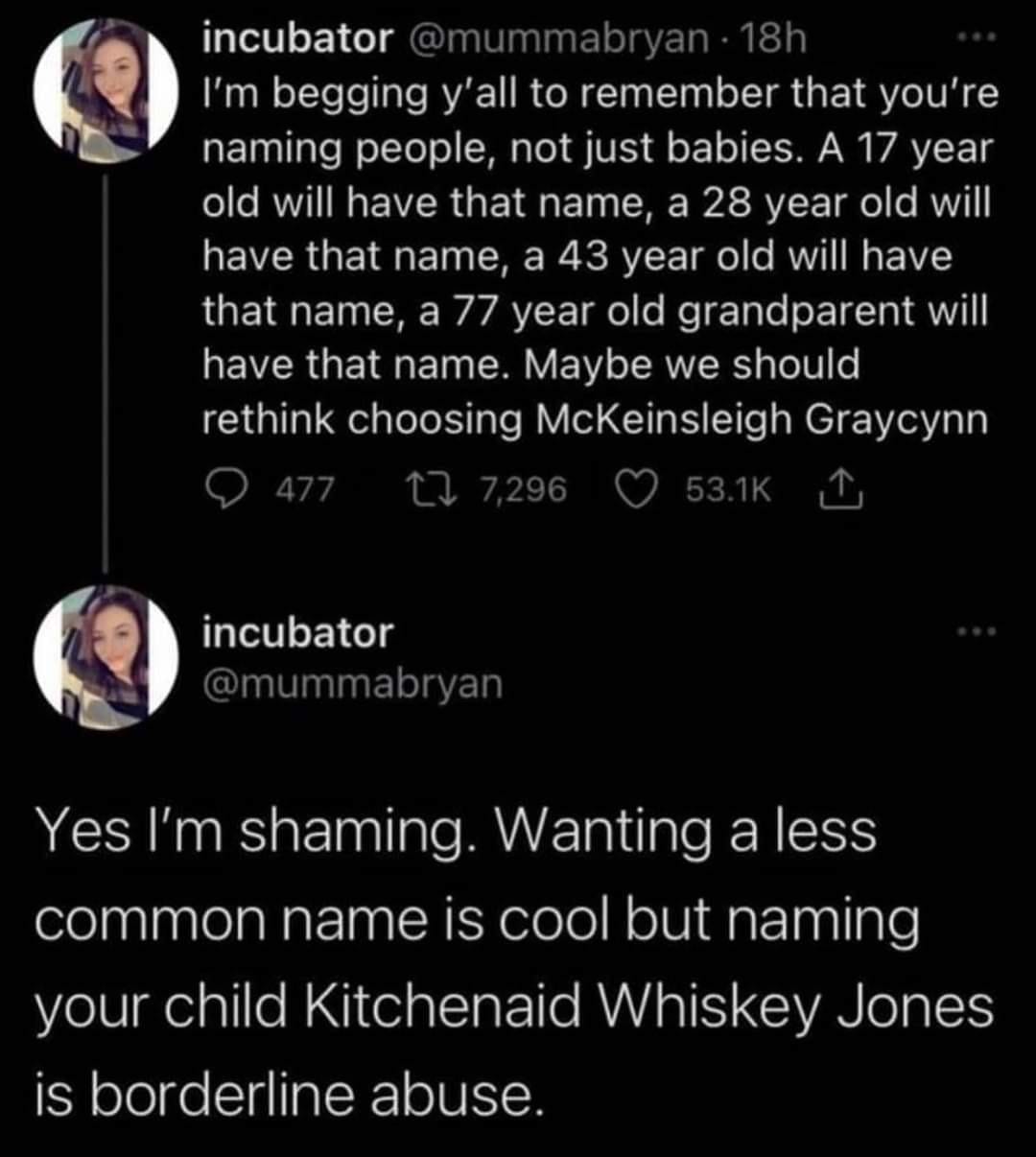
Task: Open overflow menu on the Kitchenaid Whiskey tweet
Action: [x=980, y=632]
